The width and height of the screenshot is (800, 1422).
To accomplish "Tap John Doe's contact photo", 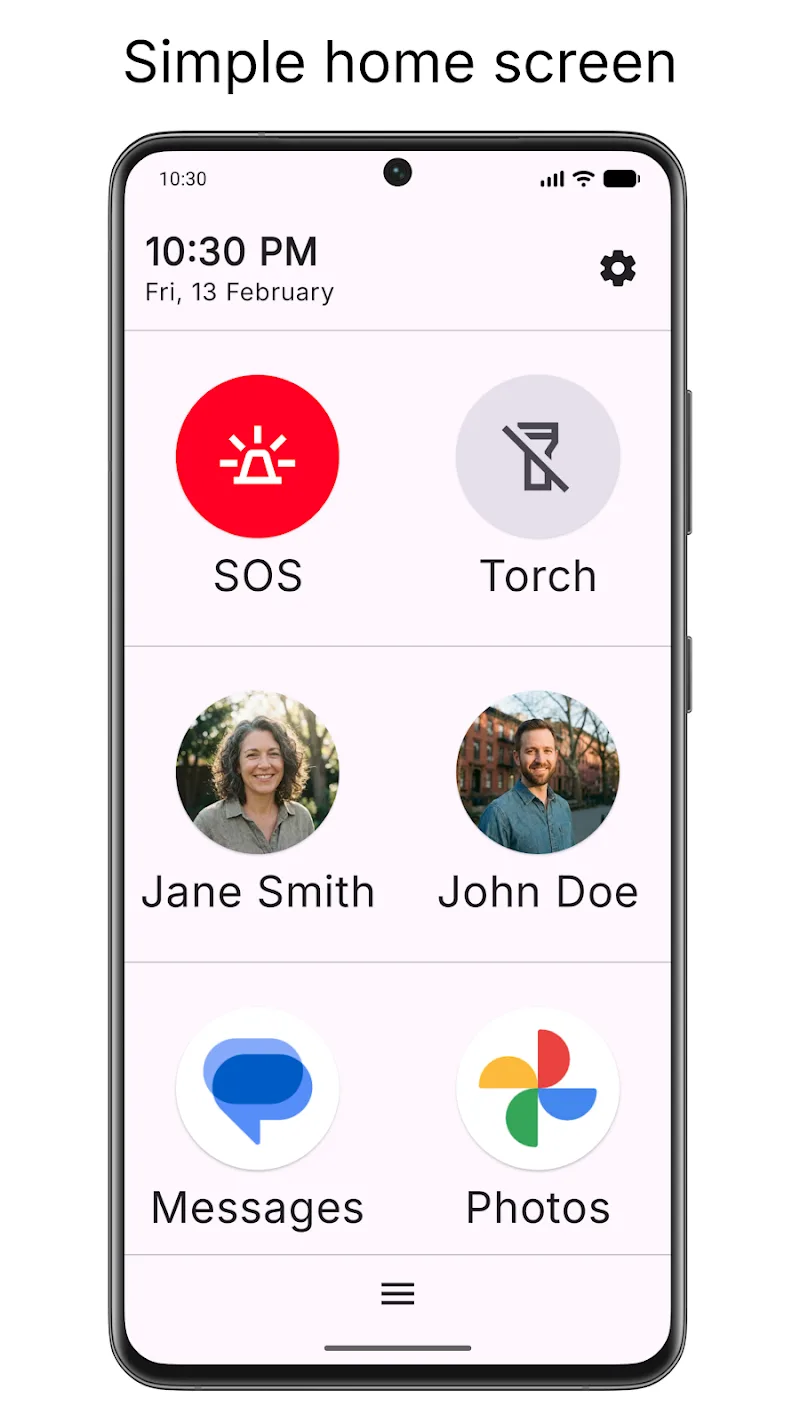I will (537, 772).
